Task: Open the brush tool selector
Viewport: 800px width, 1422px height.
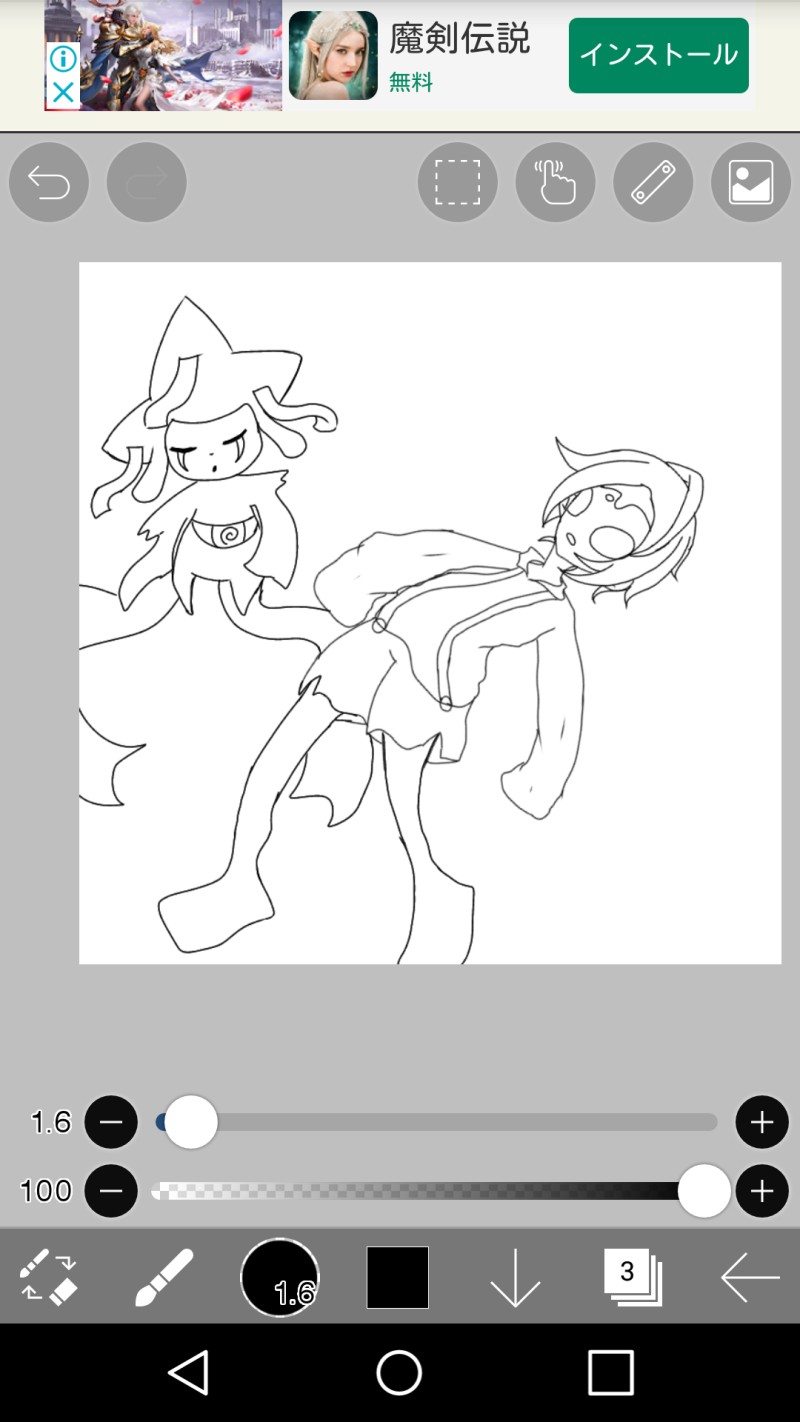Action: tap(164, 1277)
